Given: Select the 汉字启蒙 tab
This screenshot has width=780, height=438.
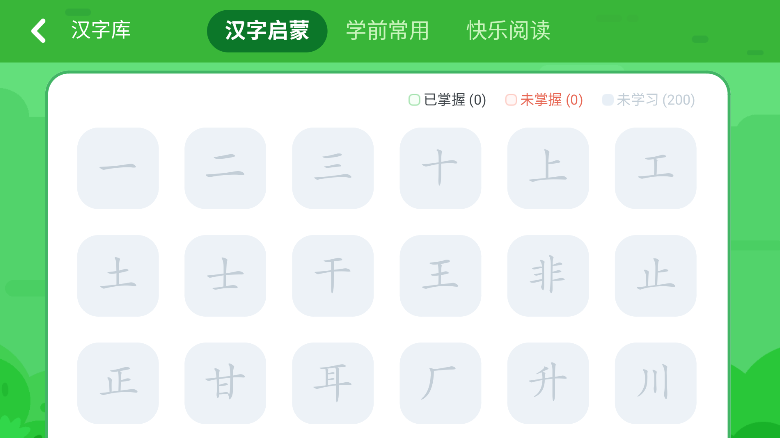Looking at the screenshot, I should 267,31.
